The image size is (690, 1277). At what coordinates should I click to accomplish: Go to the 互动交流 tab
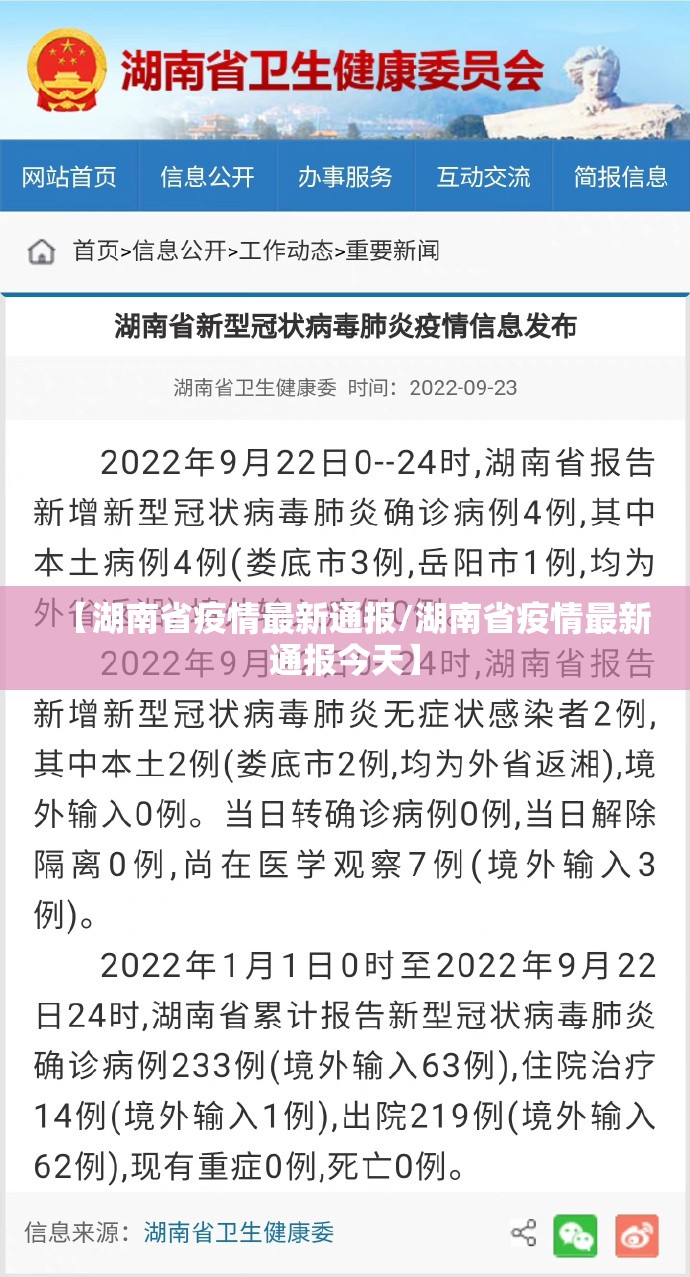[x=483, y=177]
